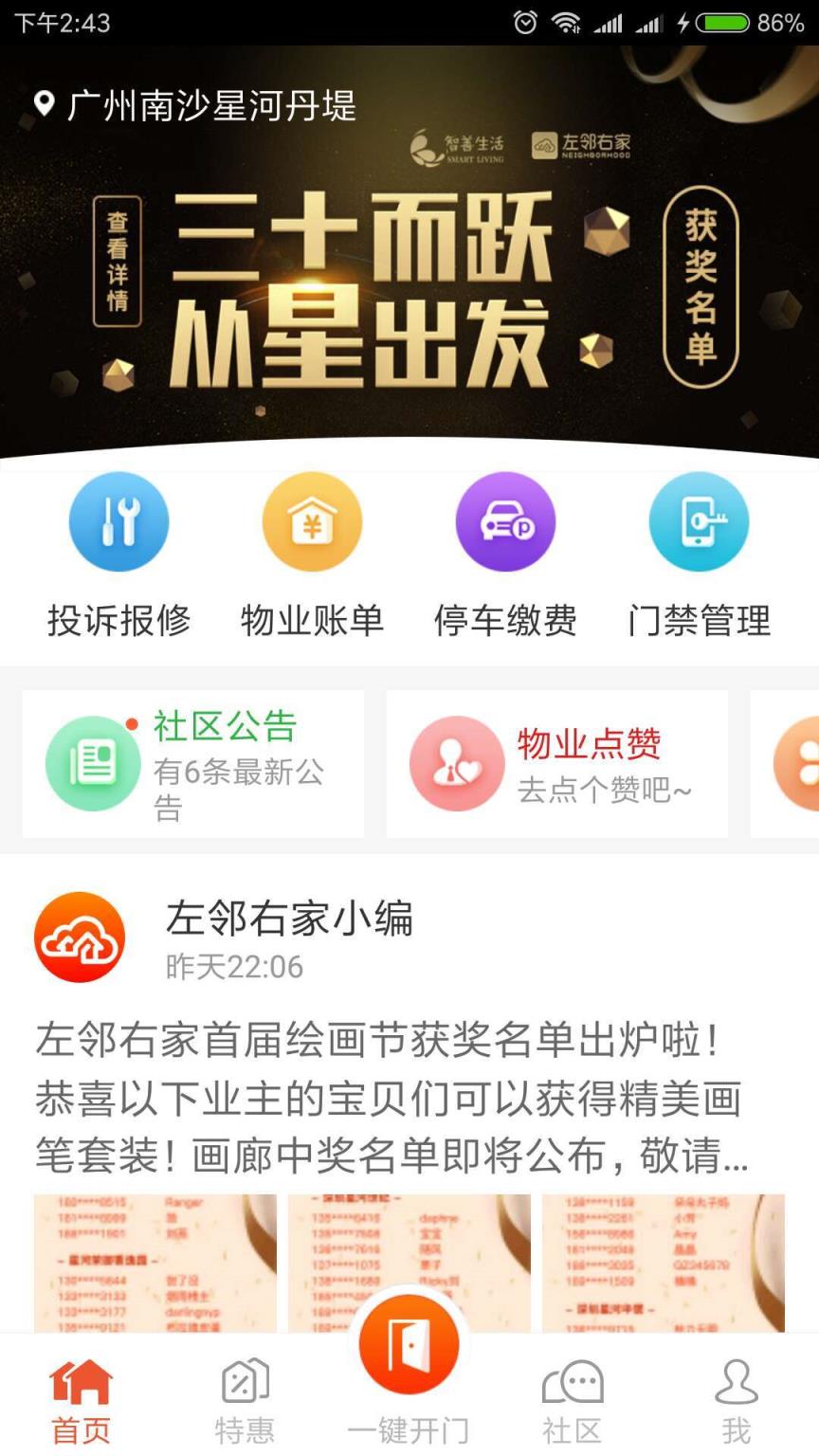Open the 投诉报修 repair icon

click(x=118, y=521)
